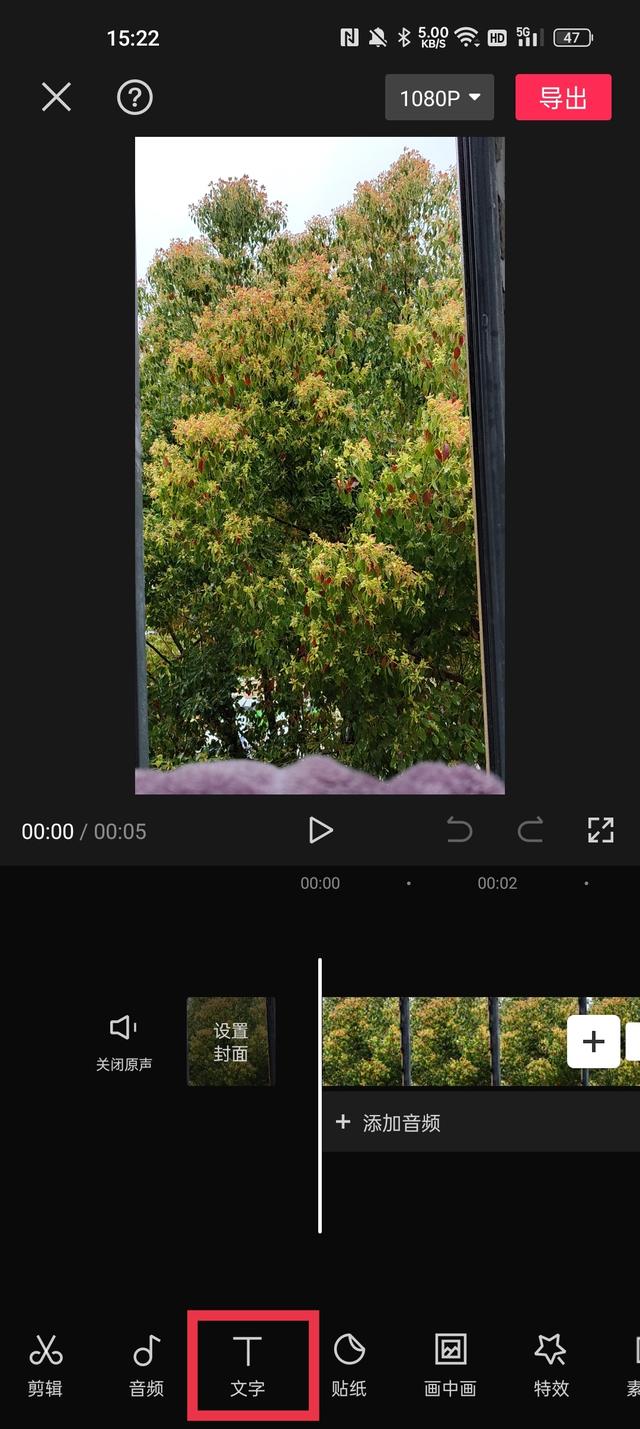Open the help question mark
The height and width of the screenshot is (1429, 640).
[x=135, y=97]
